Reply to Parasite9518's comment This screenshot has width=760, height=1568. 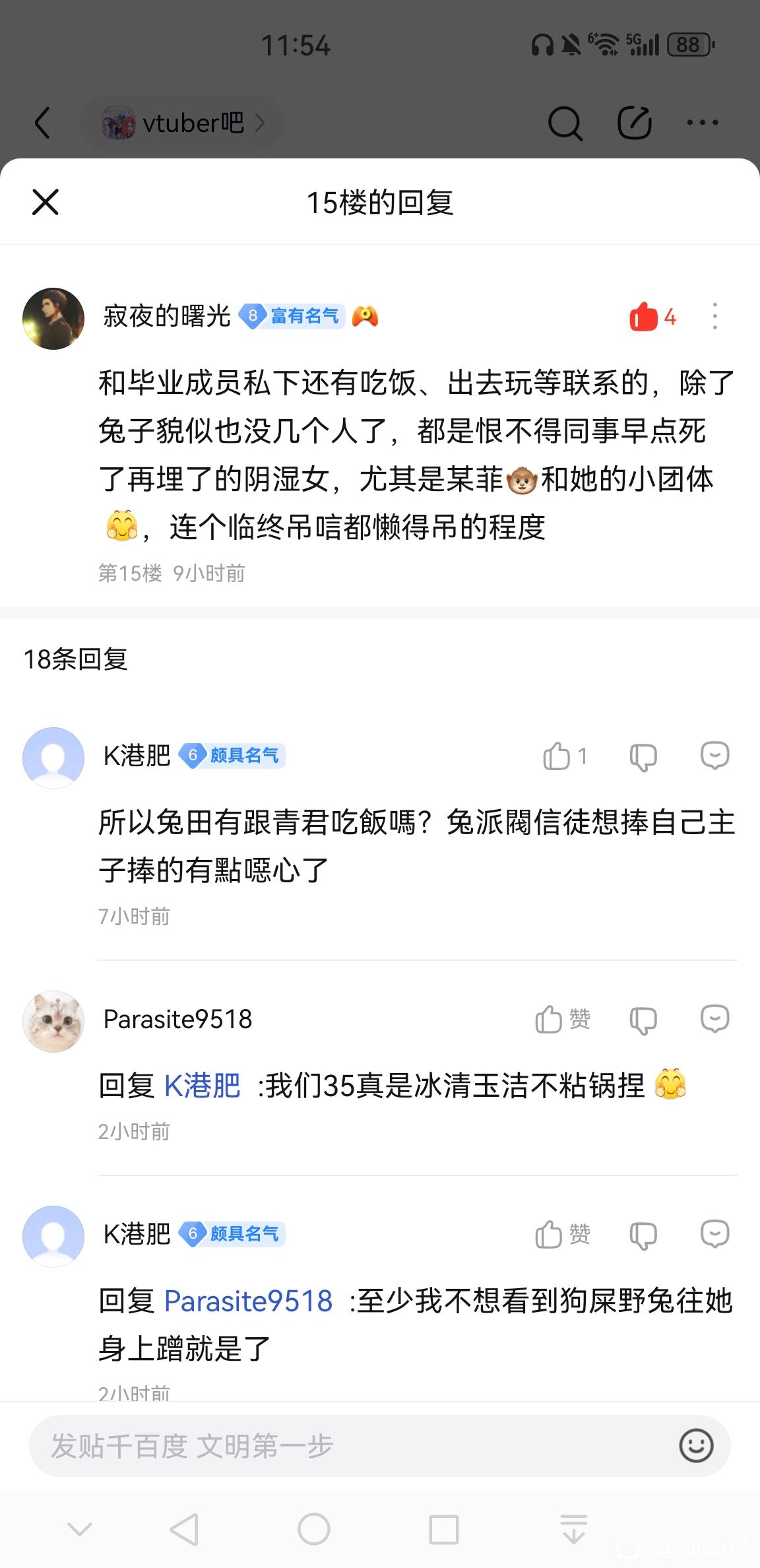click(x=714, y=1019)
